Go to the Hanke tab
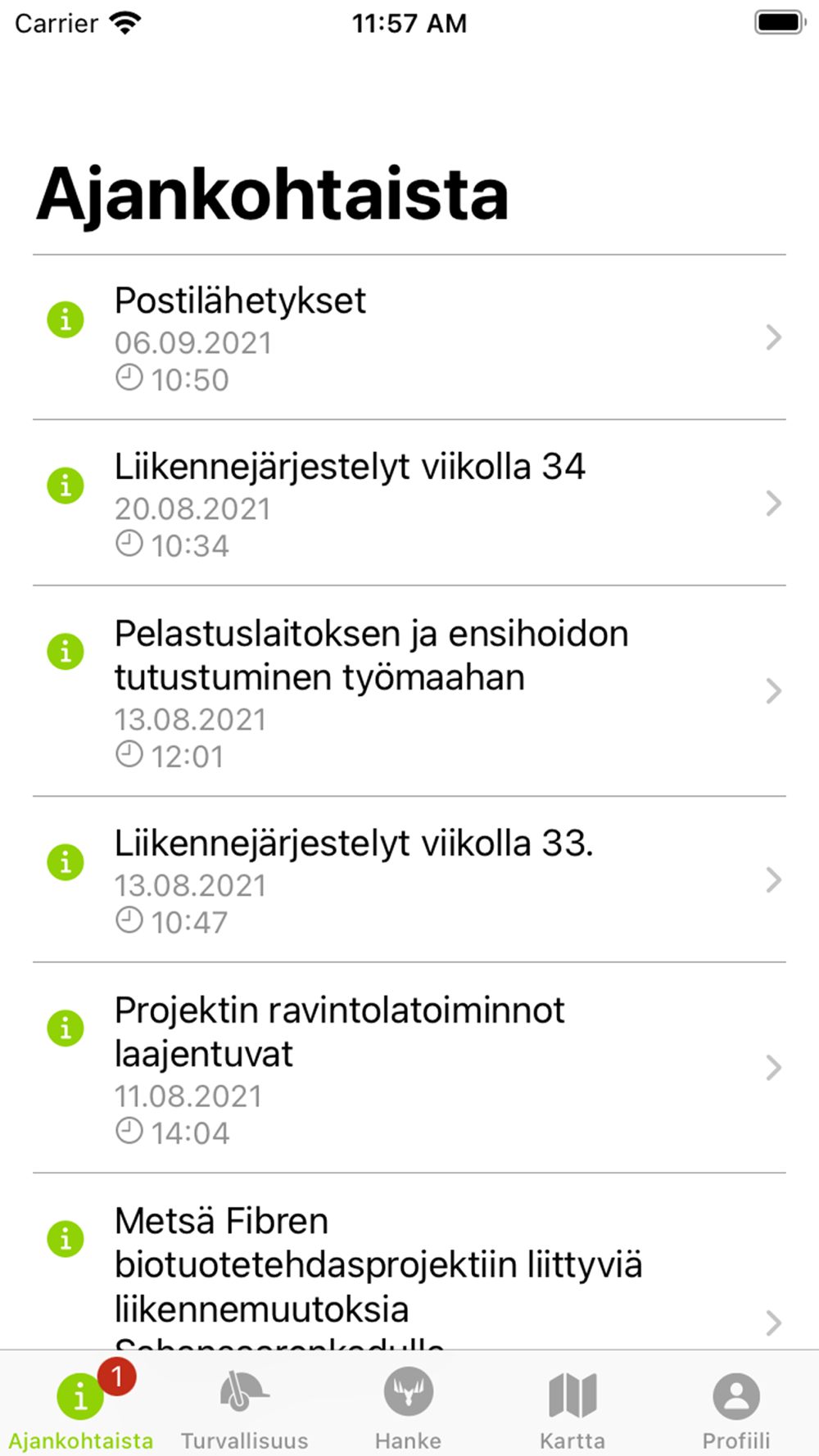This screenshot has width=819, height=1456. point(409,1408)
